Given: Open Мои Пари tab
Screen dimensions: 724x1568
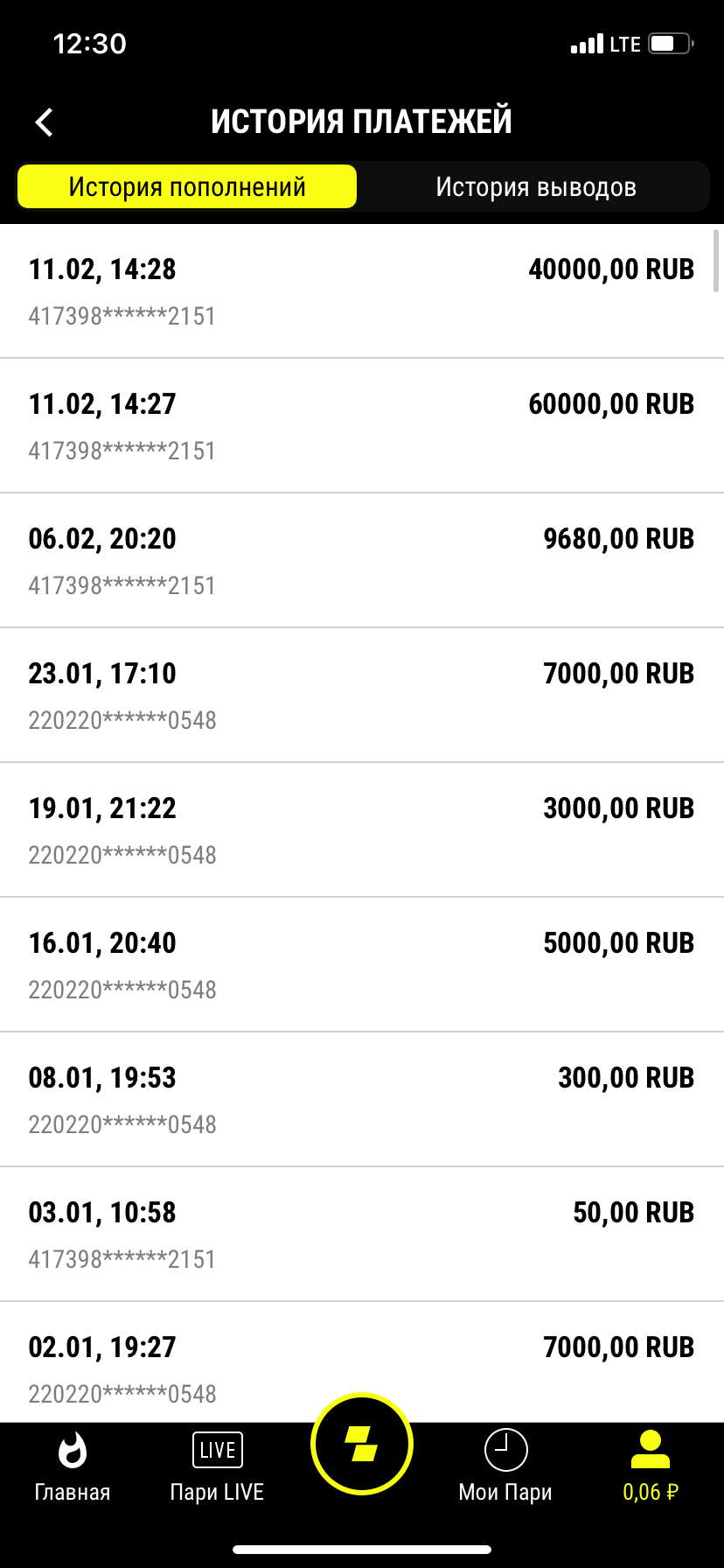Looking at the screenshot, I should coord(505,1466).
